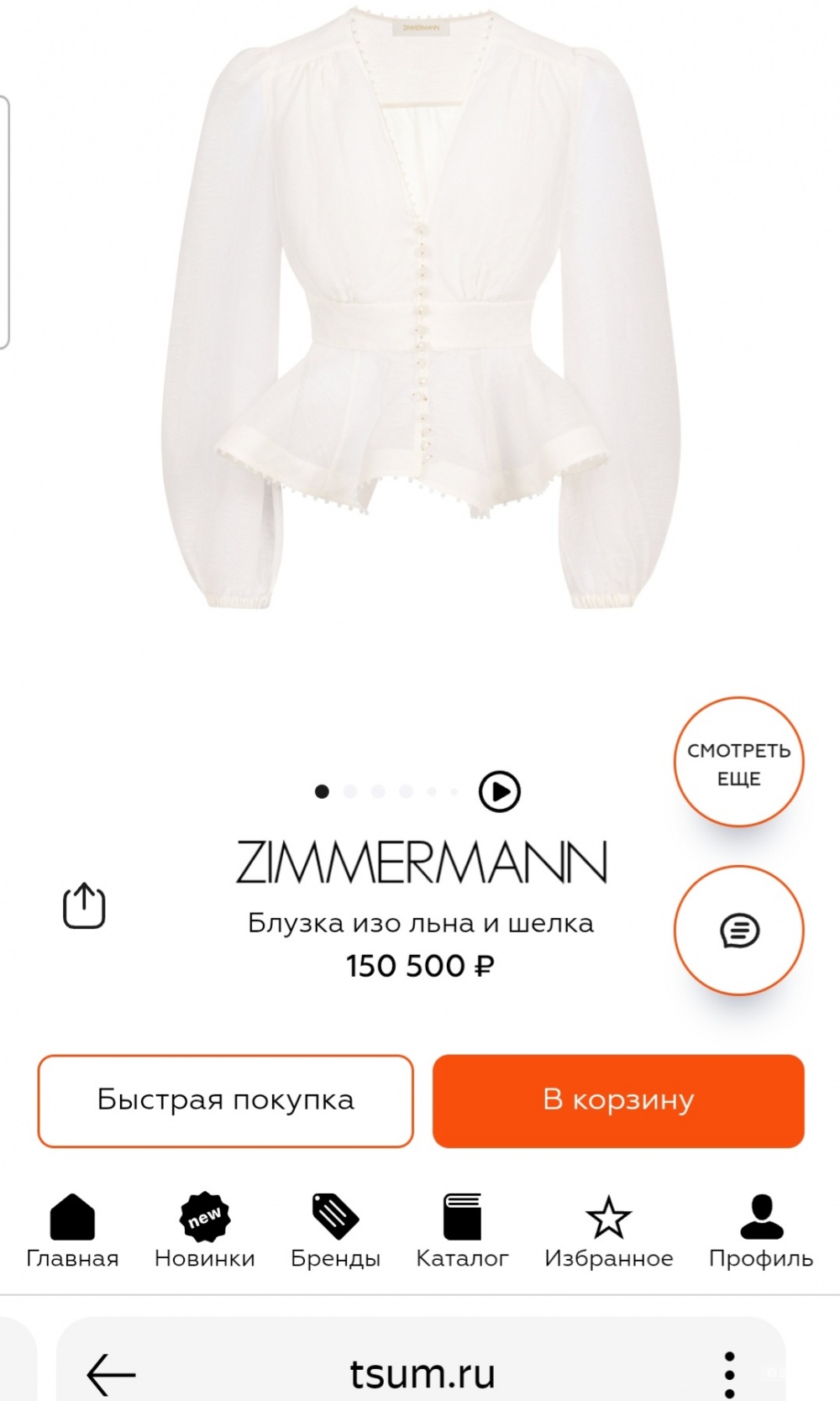Screen dimensions: 840x1401
Task: Open the browser overflow menu
Action: (729, 1374)
